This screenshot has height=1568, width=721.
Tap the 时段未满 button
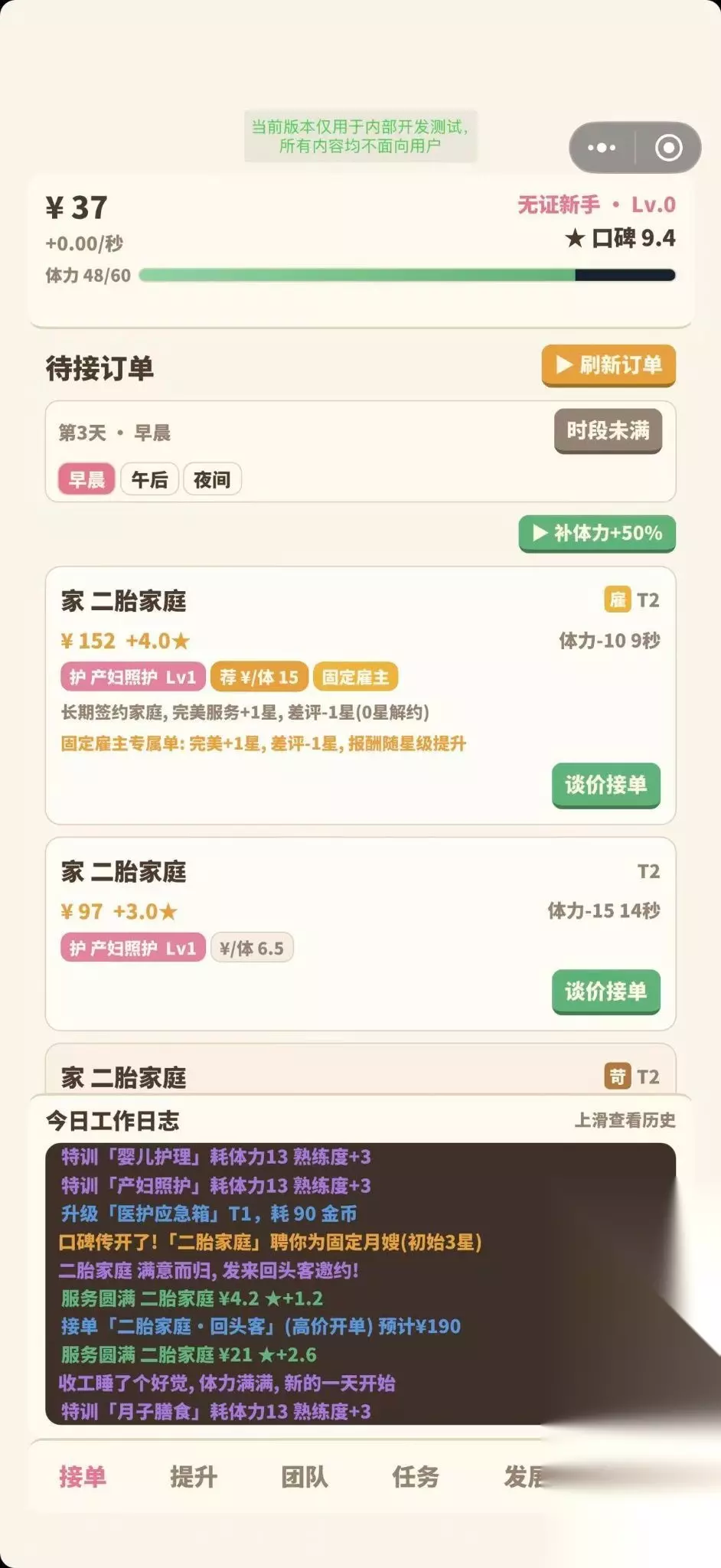coord(608,431)
